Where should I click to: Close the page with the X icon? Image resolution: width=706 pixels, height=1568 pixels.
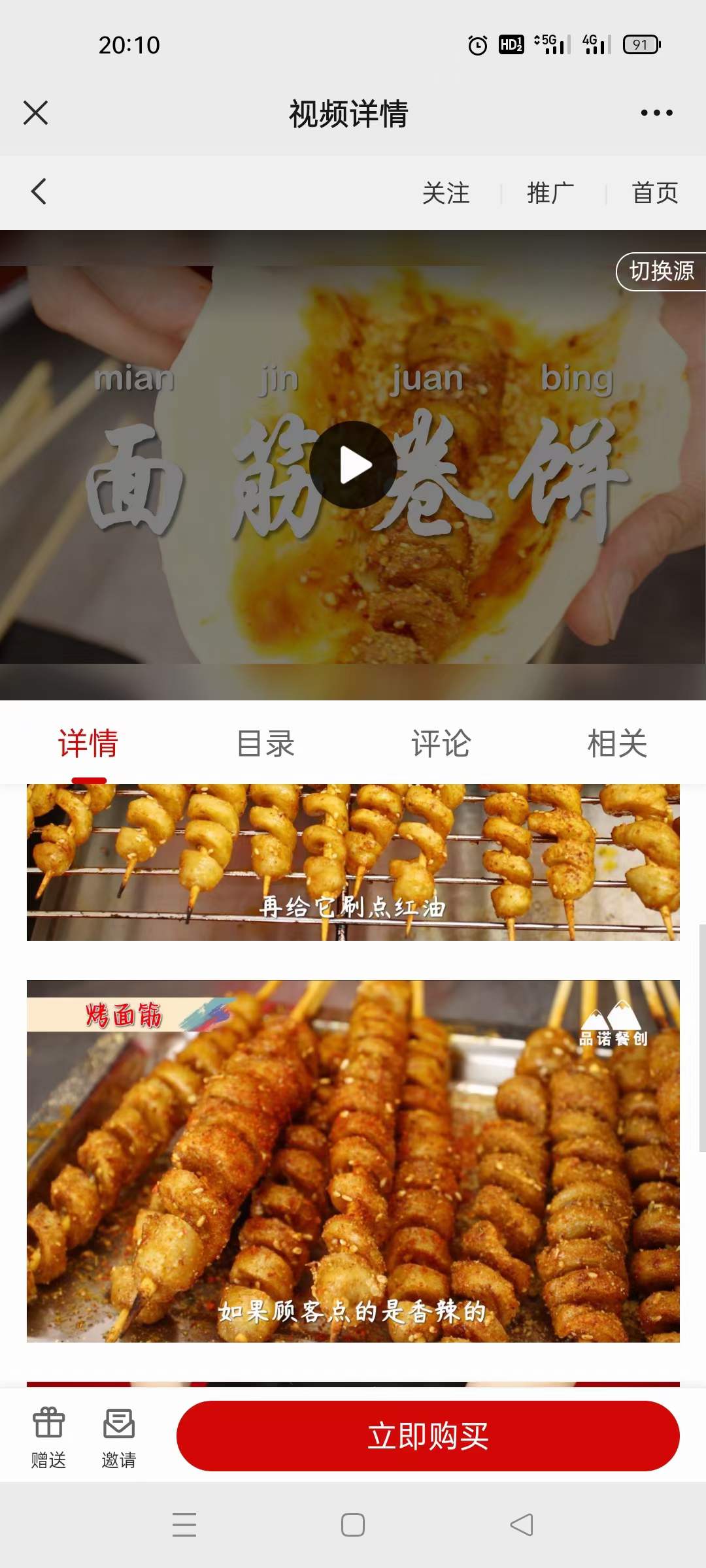36,112
